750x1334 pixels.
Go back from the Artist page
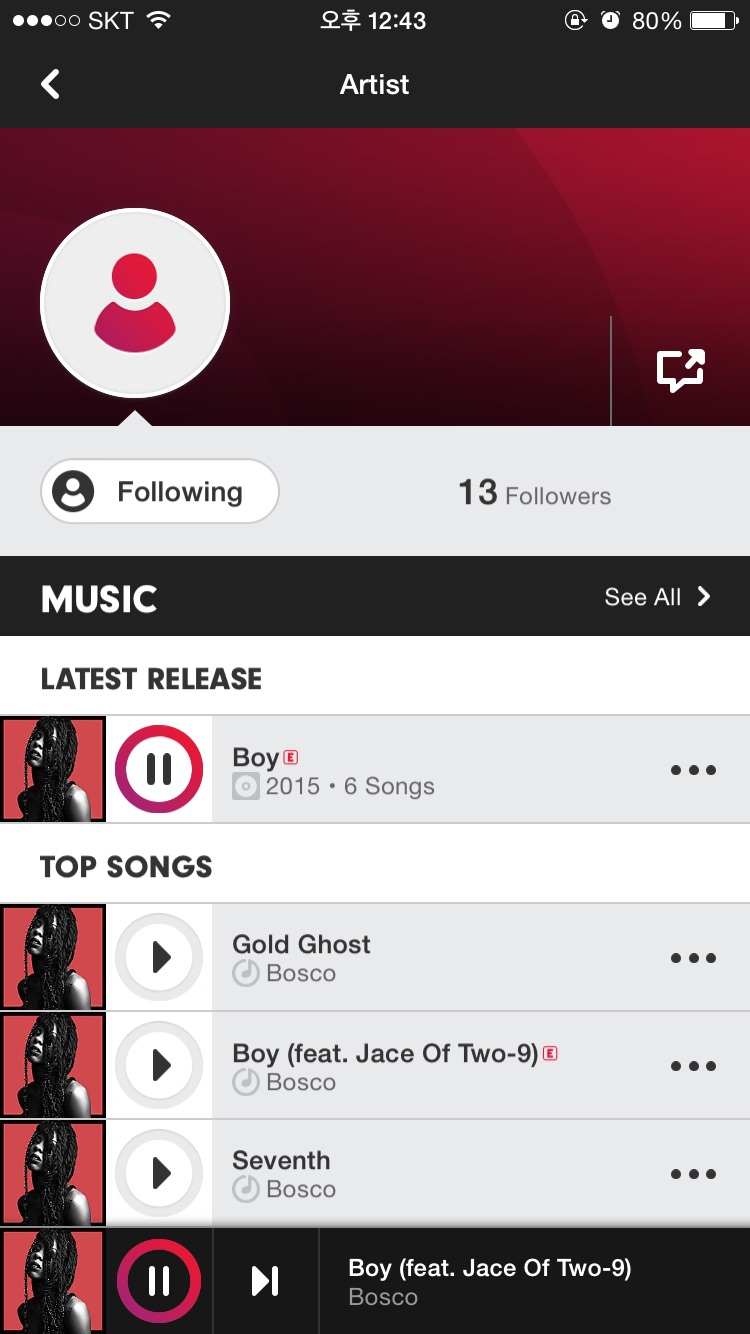coord(50,85)
